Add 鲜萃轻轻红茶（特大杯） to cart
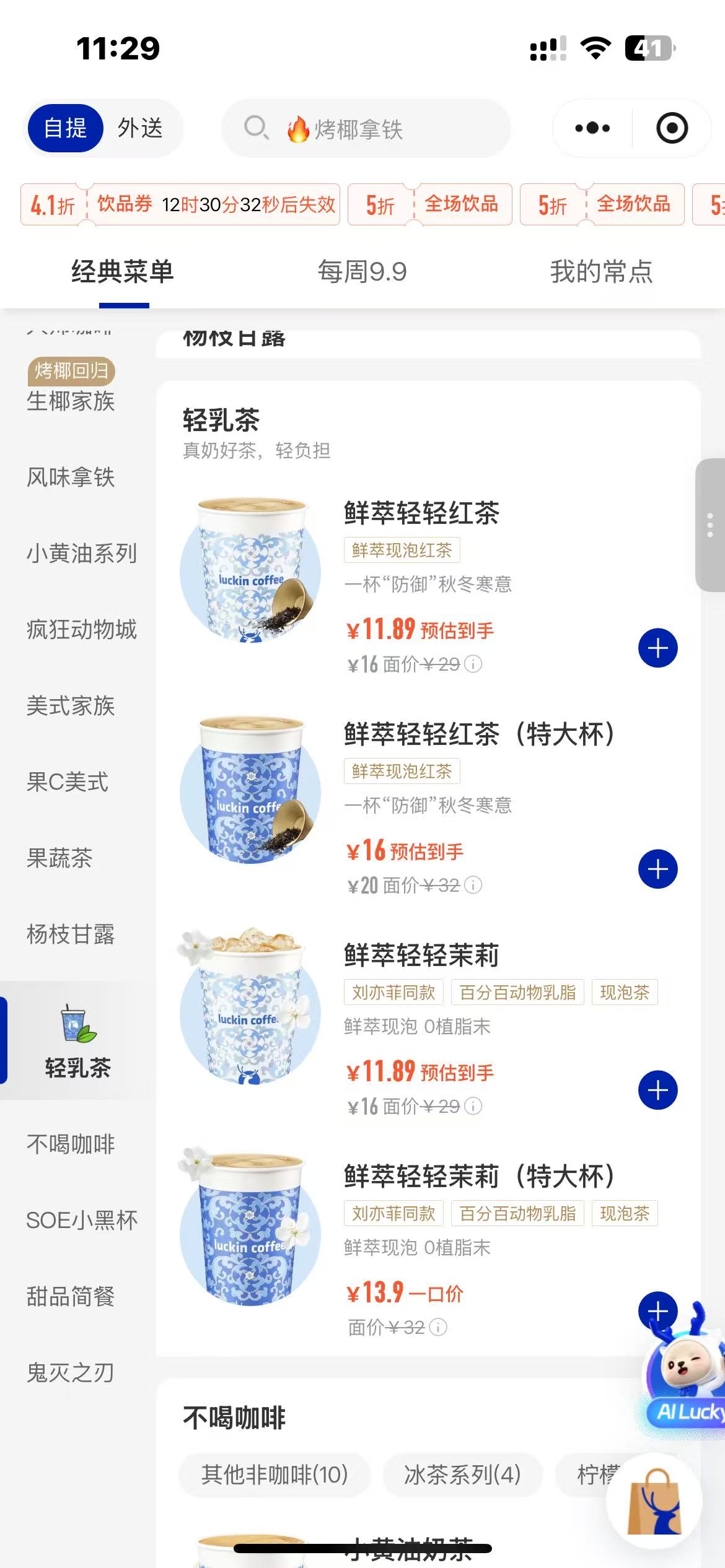725x1568 pixels. point(657,869)
